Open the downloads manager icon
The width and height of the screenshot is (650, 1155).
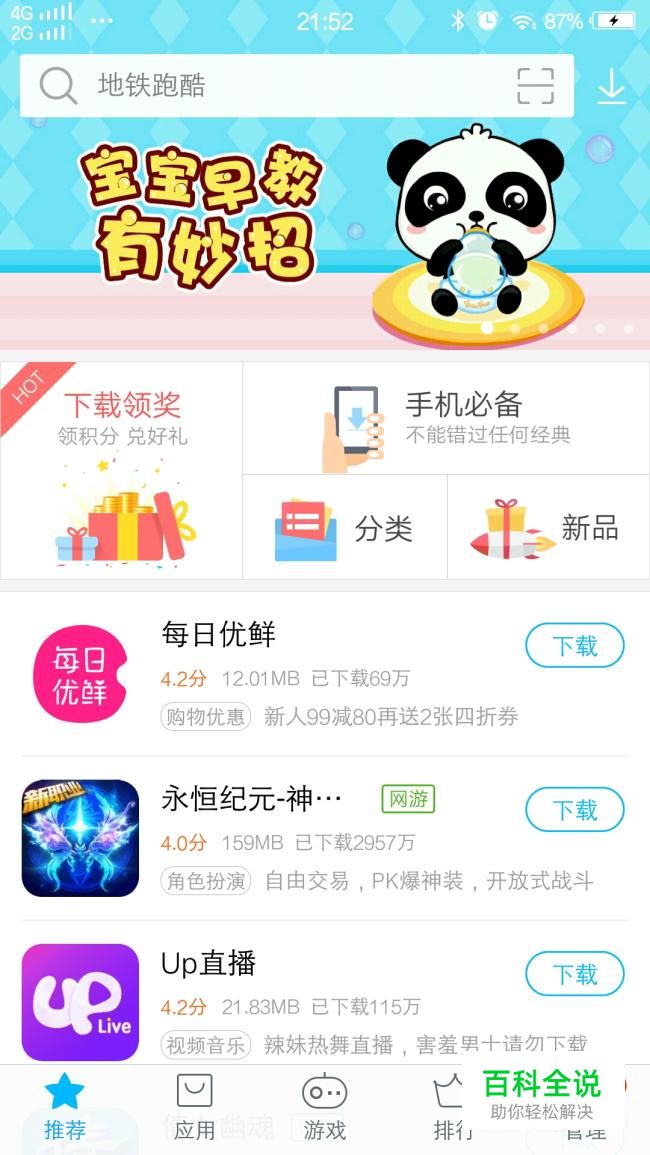[x=611, y=87]
